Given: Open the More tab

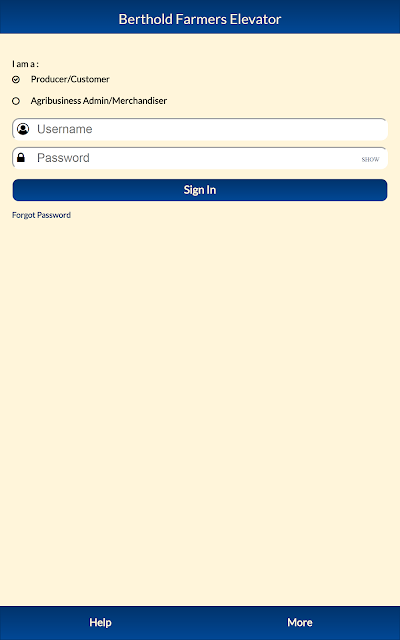Looking at the screenshot, I should pyautogui.click(x=300, y=622).
